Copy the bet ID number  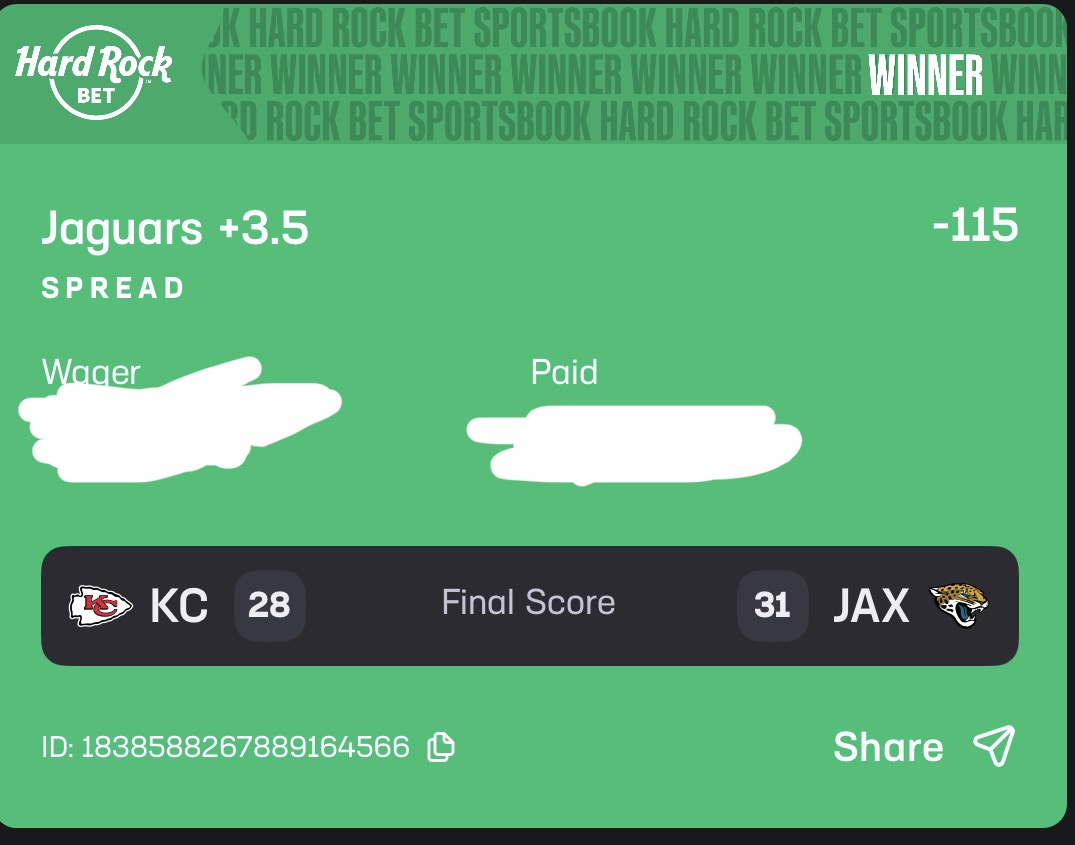click(441, 747)
